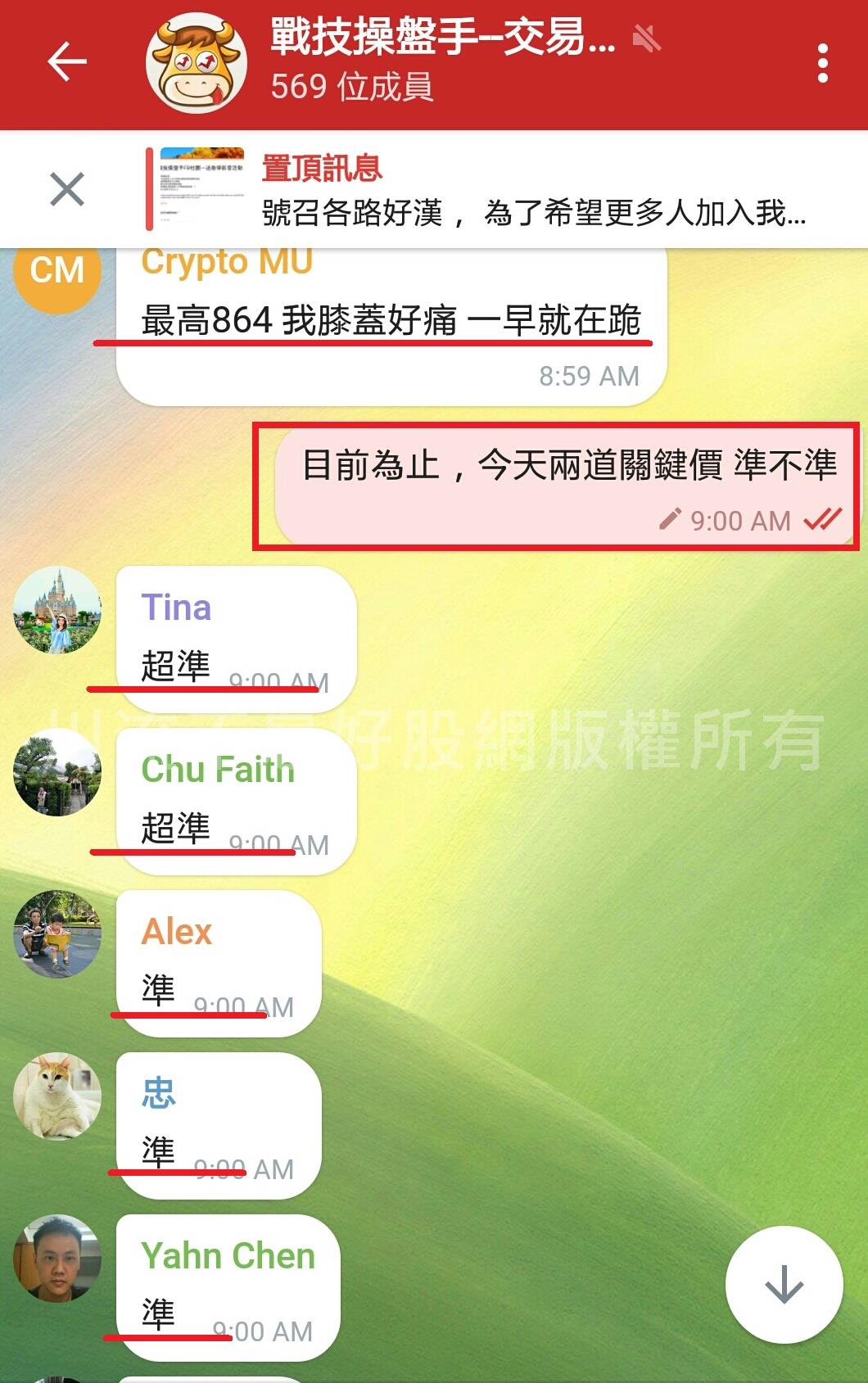Image resolution: width=868 pixels, height=1383 pixels.
Task: Dismiss the pinned message banner
Action: click(x=67, y=190)
